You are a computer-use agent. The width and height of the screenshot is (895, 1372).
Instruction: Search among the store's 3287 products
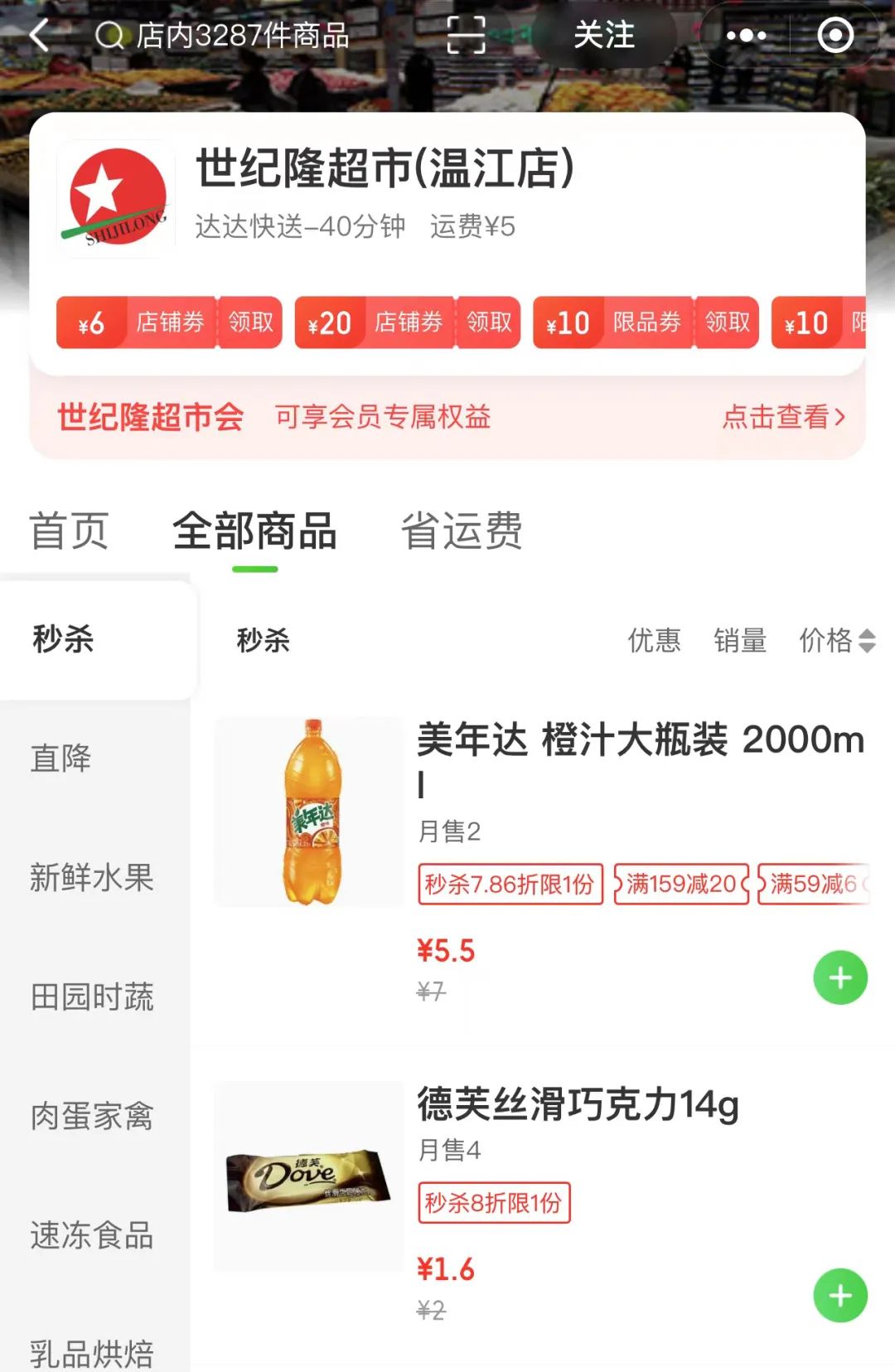(x=240, y=36)
